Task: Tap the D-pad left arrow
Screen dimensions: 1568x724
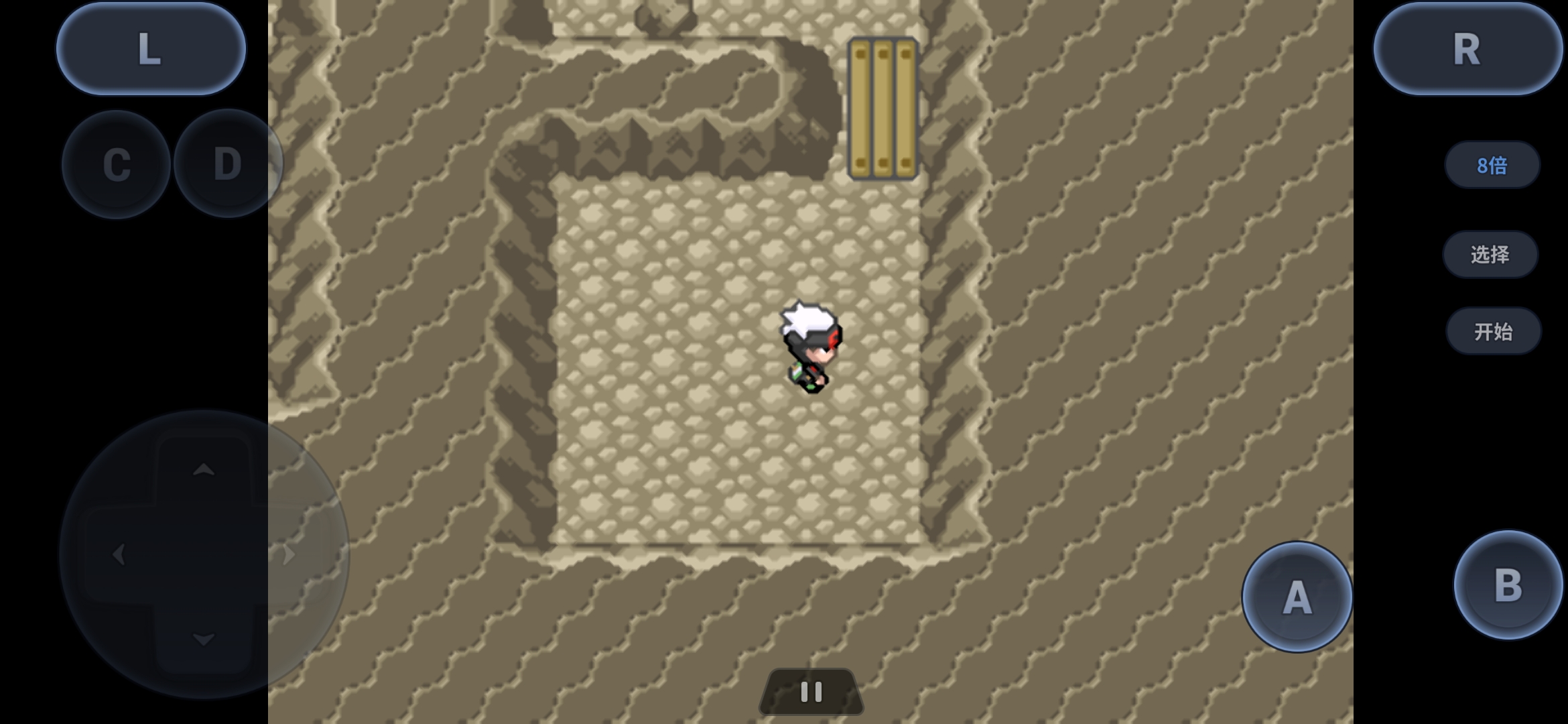Action: coord(119,554)
